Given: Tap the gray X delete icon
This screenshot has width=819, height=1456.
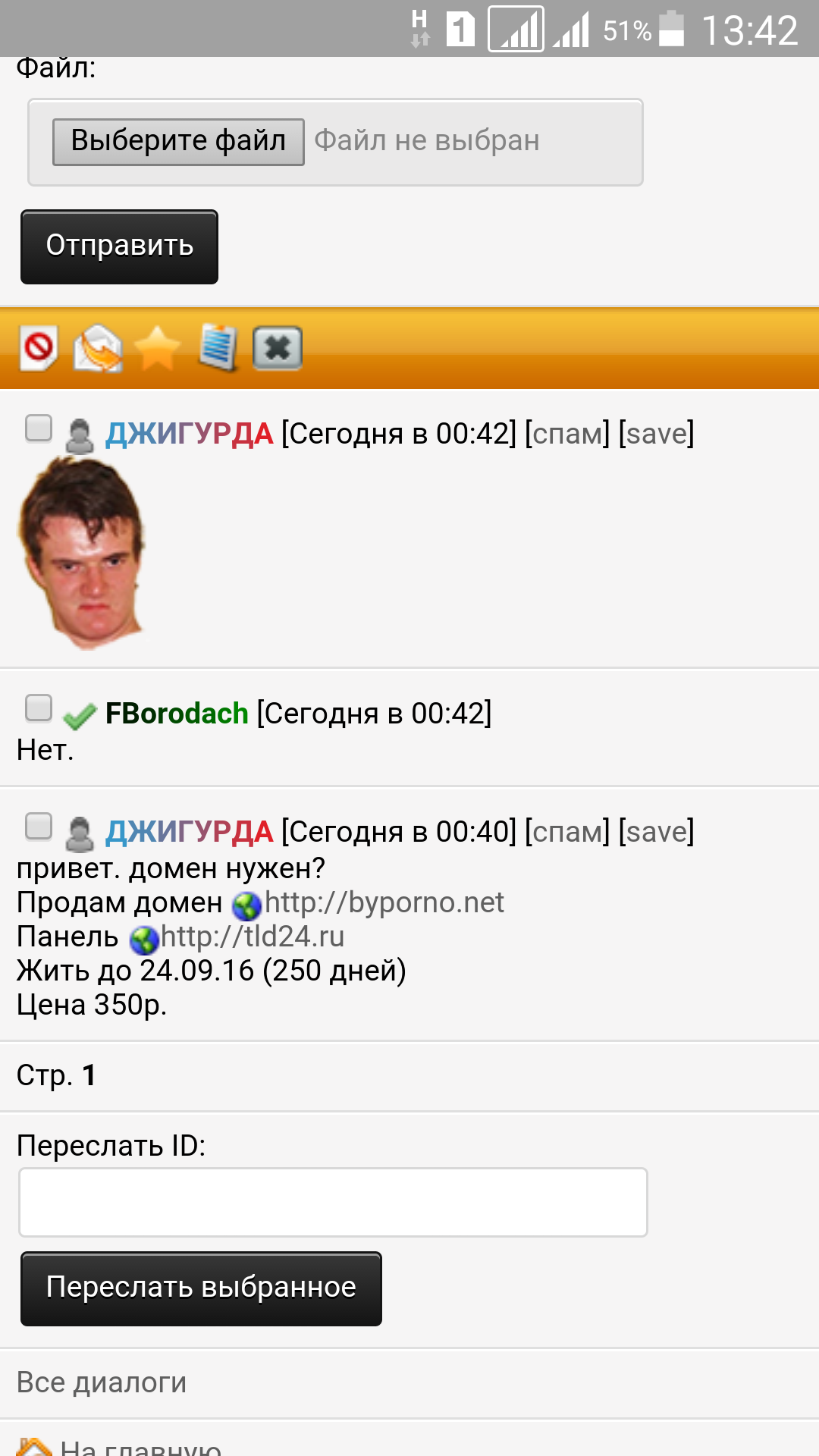Looking at the screenshot, I should coord(278,348).
